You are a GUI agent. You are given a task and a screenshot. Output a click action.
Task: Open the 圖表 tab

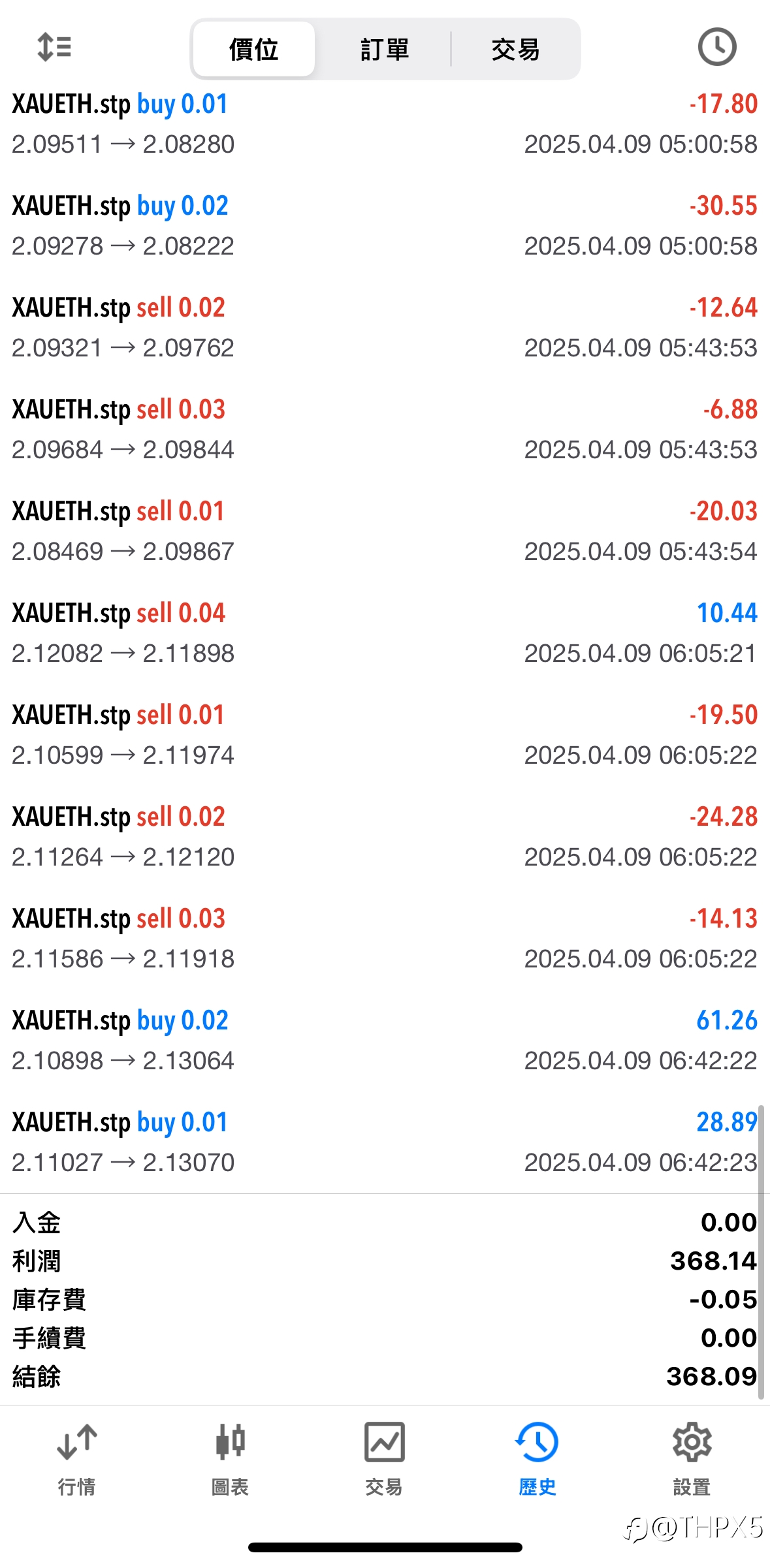[x=231, y=1459]
